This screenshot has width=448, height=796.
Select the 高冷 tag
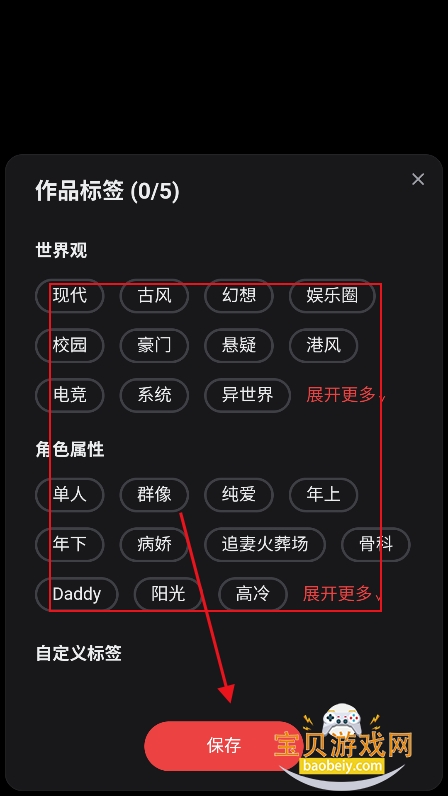253,593
